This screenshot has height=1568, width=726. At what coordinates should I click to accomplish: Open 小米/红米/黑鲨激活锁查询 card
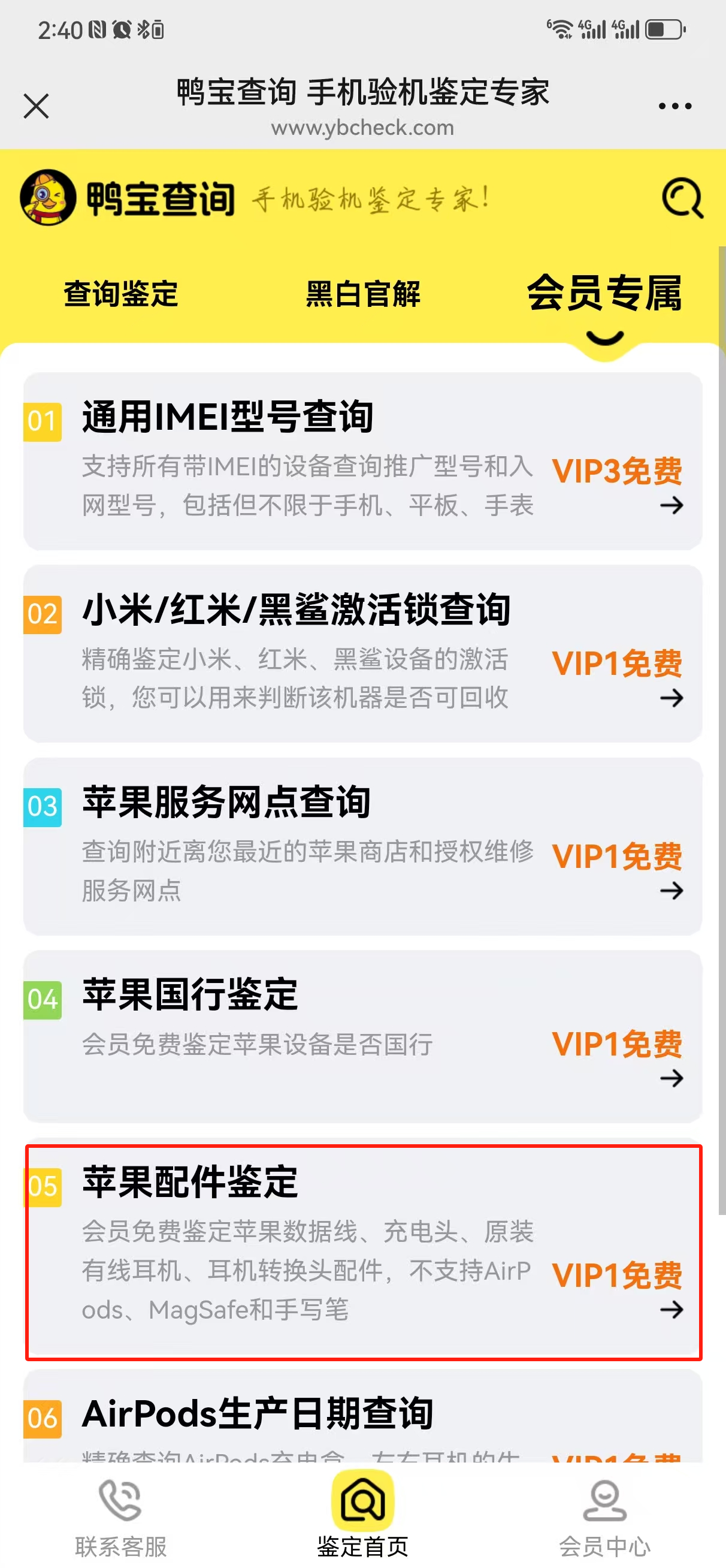[362, 653]
